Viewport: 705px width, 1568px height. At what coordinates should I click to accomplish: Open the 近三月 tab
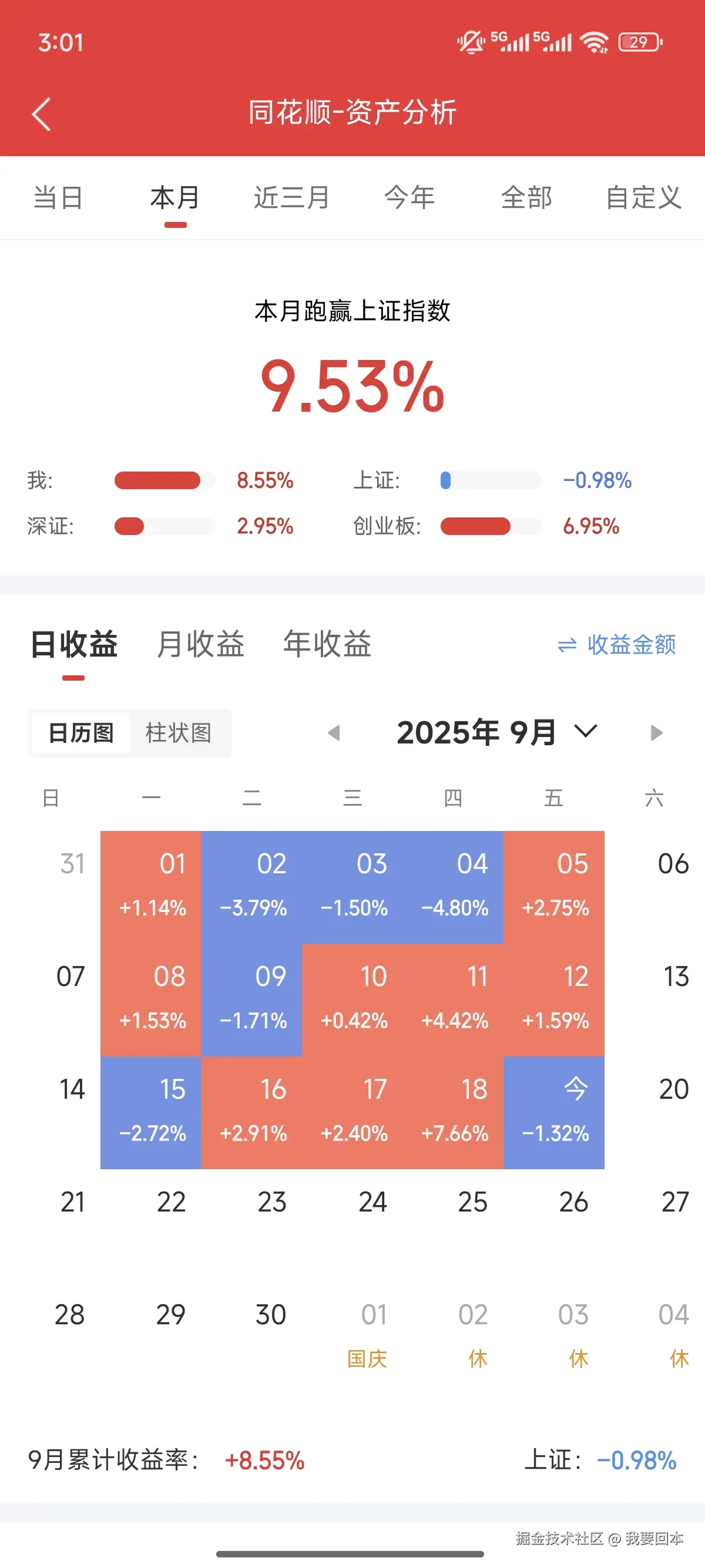click(x=291, y=198)
